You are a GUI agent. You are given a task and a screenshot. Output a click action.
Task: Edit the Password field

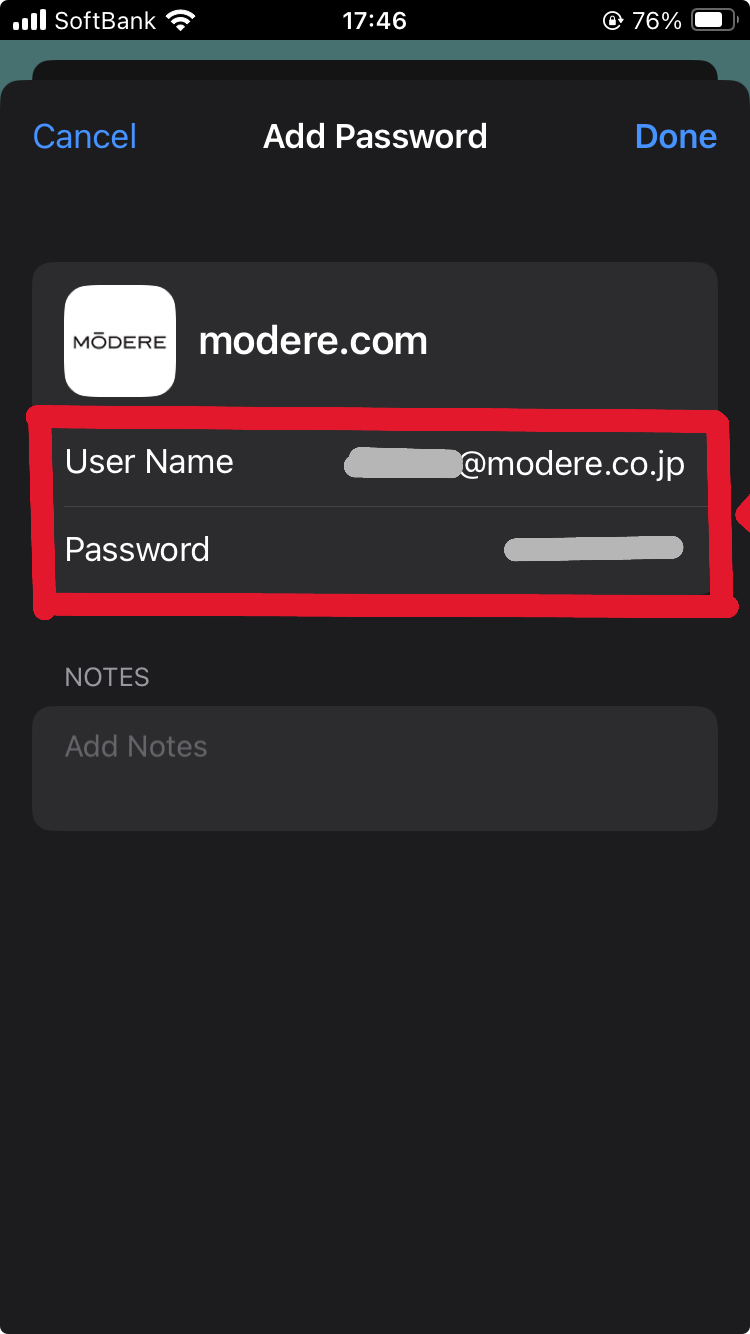[375, 550]
